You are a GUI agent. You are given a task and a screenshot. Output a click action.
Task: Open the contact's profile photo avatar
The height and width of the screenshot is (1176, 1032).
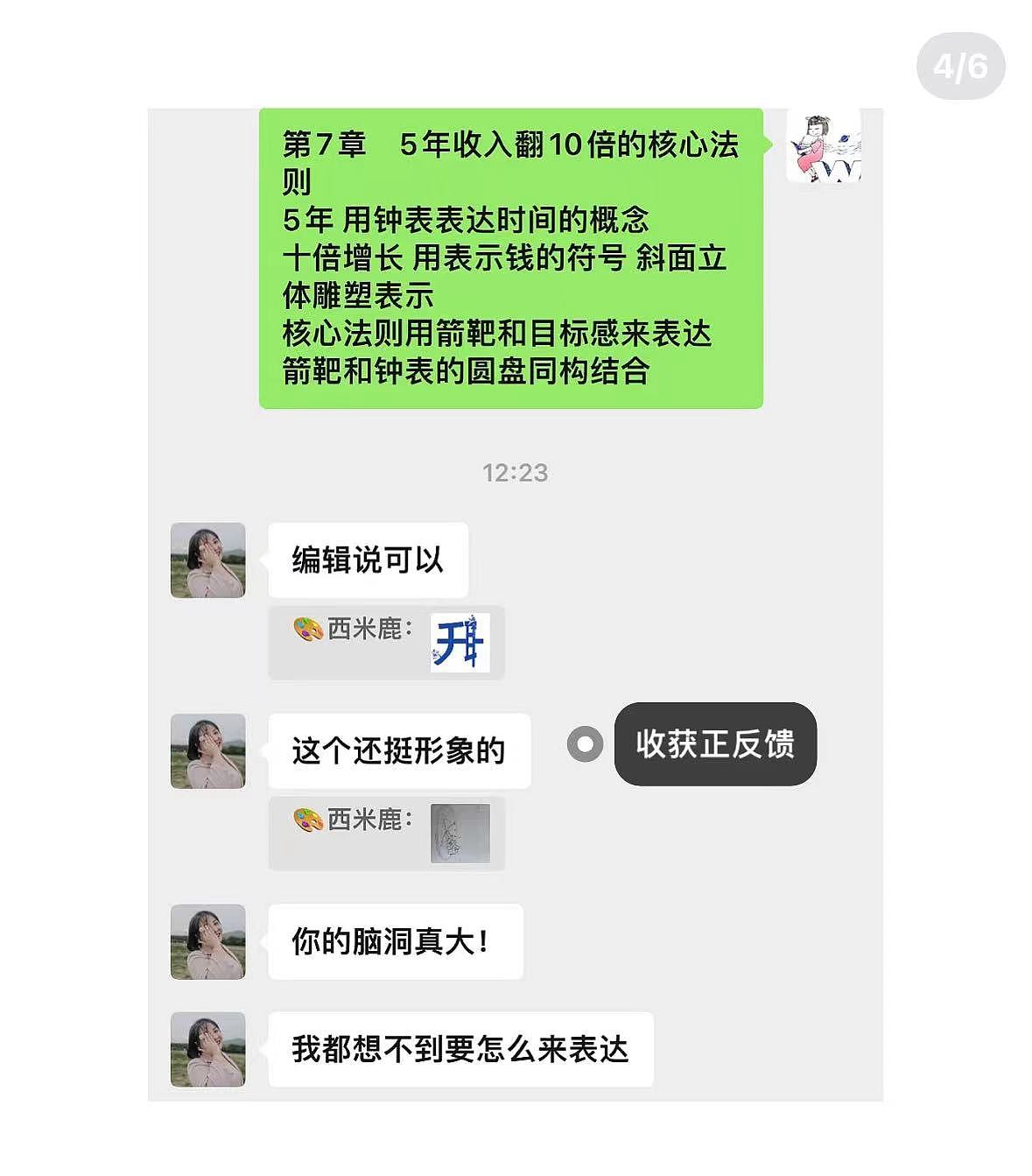(207, 560)
